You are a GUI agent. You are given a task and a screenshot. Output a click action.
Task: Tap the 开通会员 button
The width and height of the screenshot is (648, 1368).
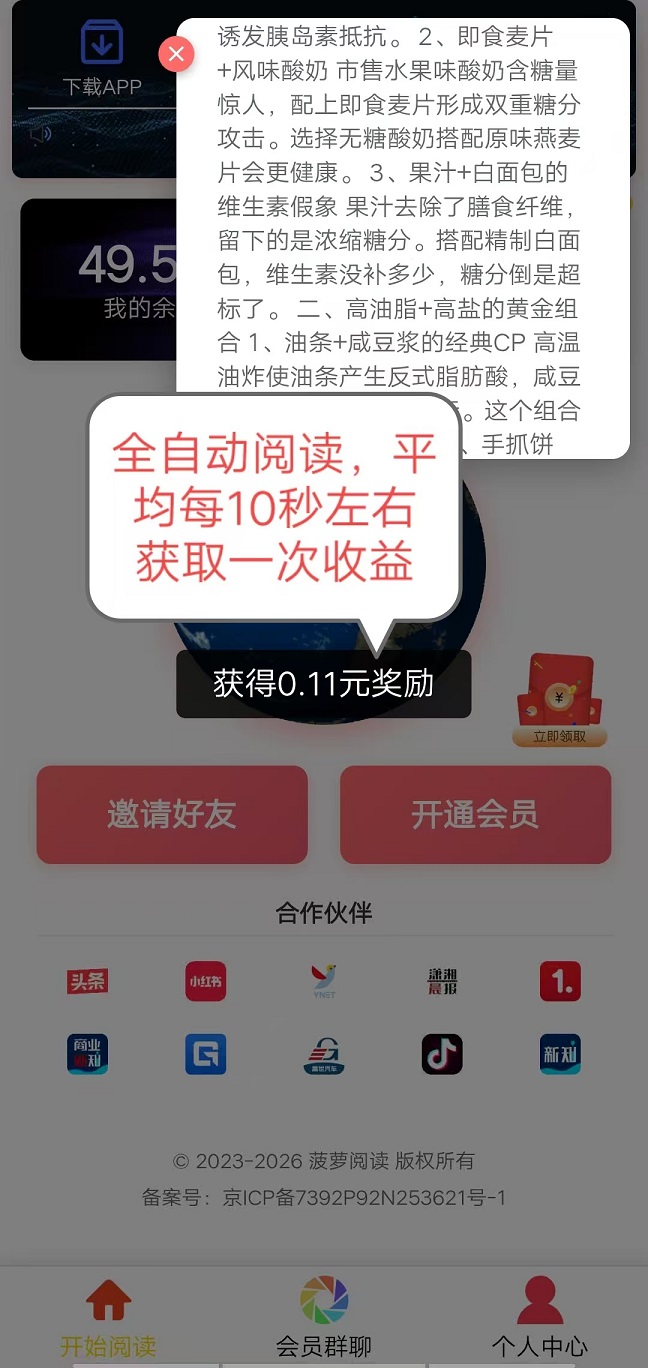475,814
